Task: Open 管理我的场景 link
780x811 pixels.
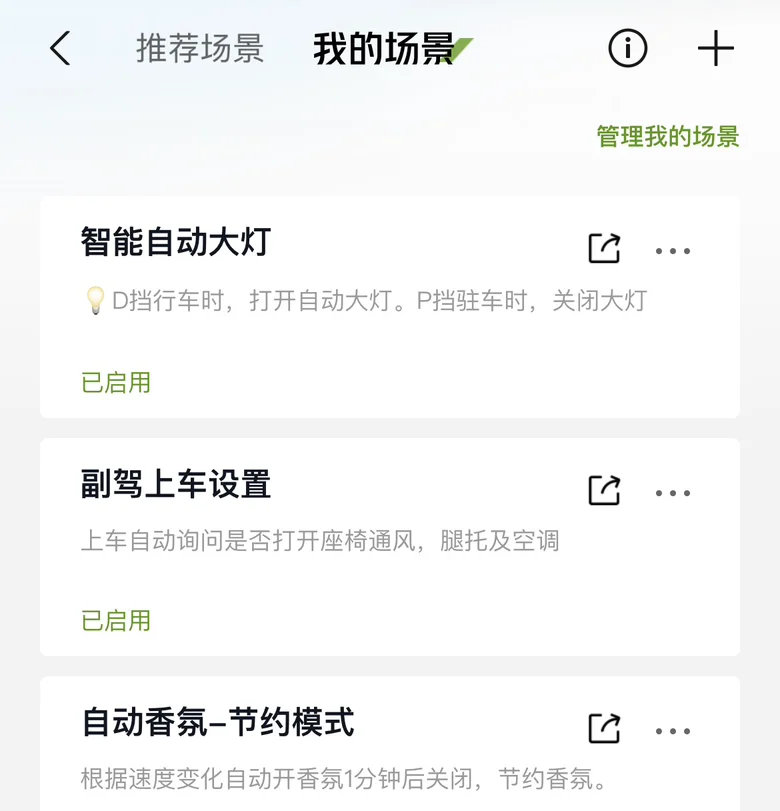Action: [668, 137]
